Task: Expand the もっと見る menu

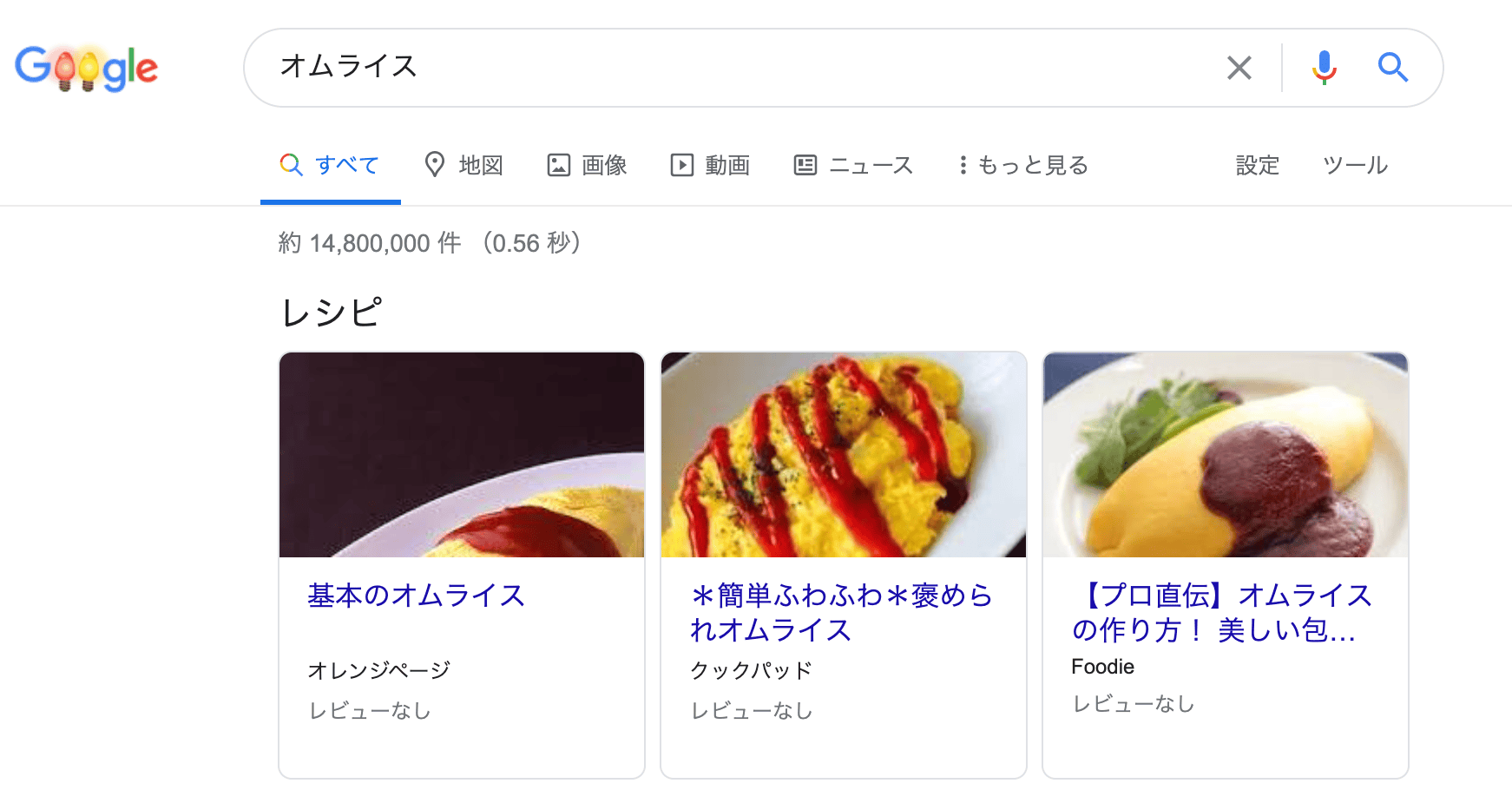Action: (x=1023, y=165)
